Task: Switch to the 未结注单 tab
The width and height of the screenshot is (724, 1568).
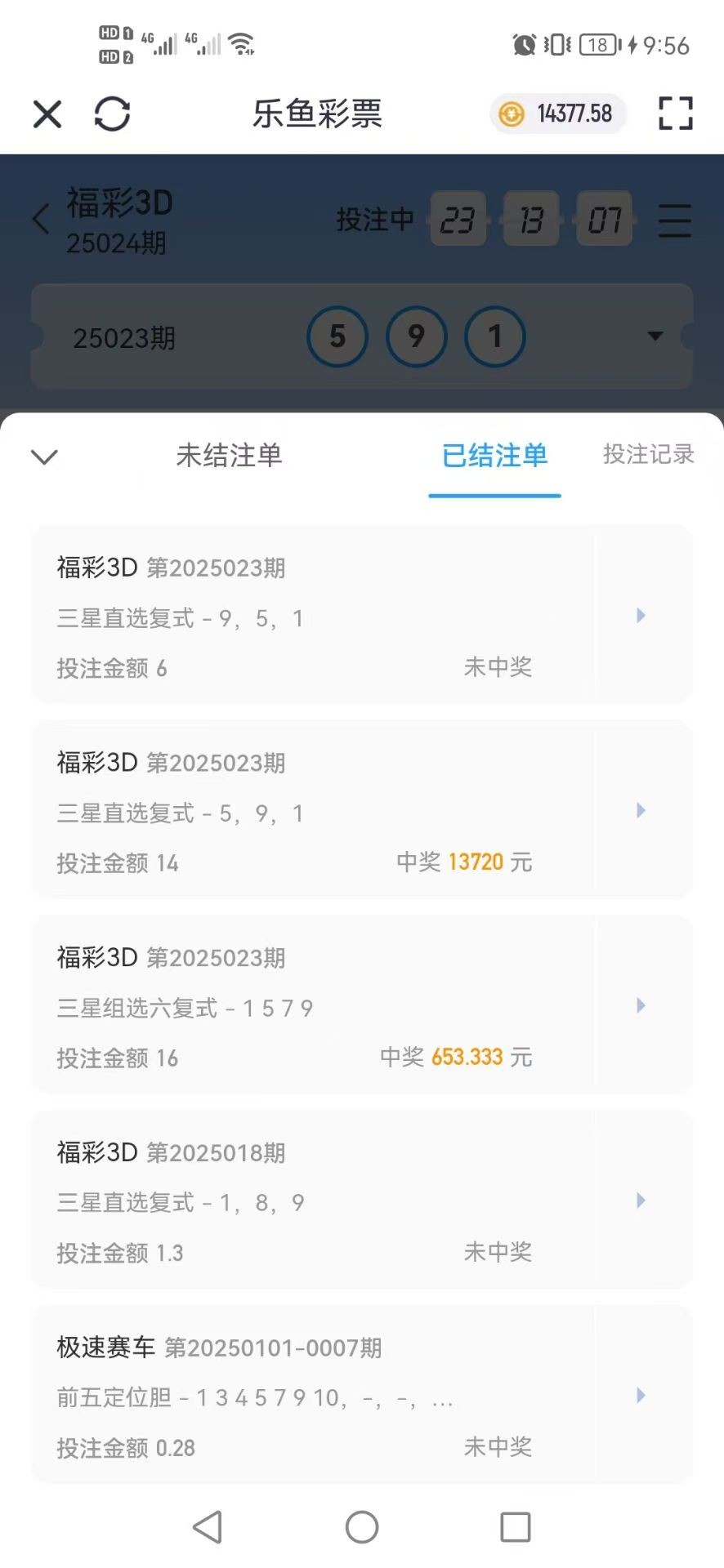Action: coord(229,455)
